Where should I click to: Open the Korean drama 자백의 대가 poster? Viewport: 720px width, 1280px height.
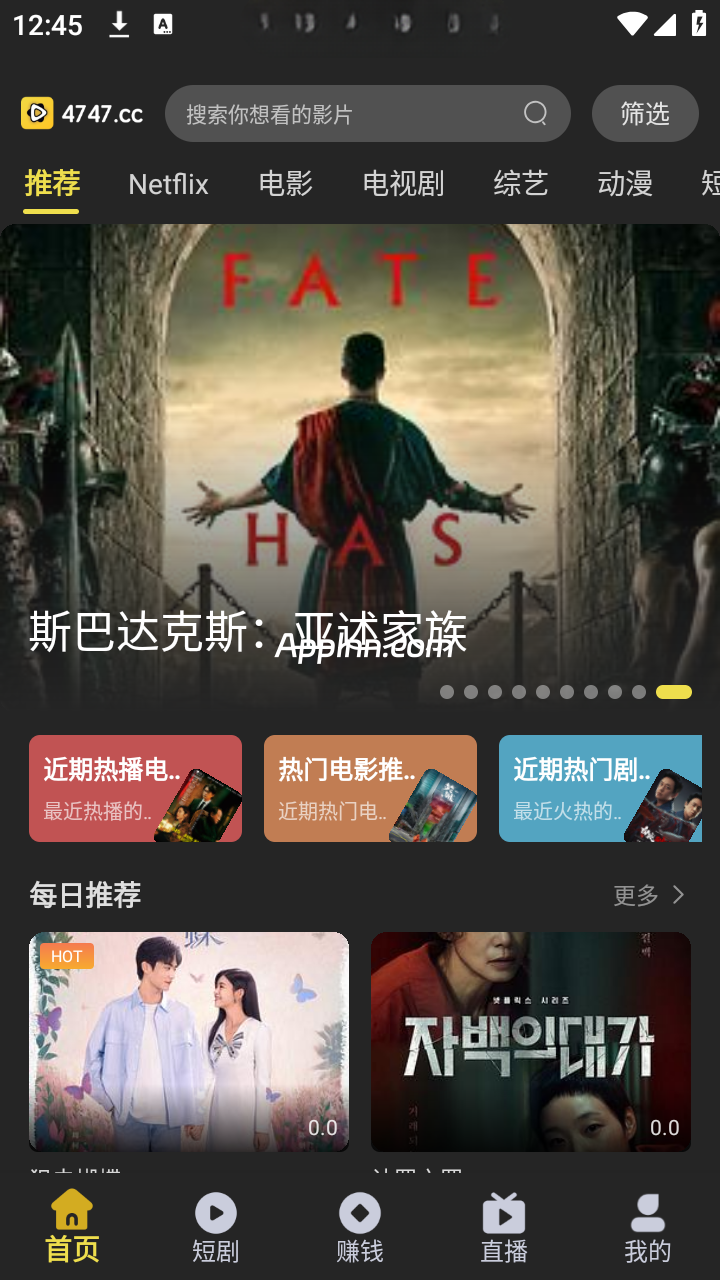pos(531,1042)
